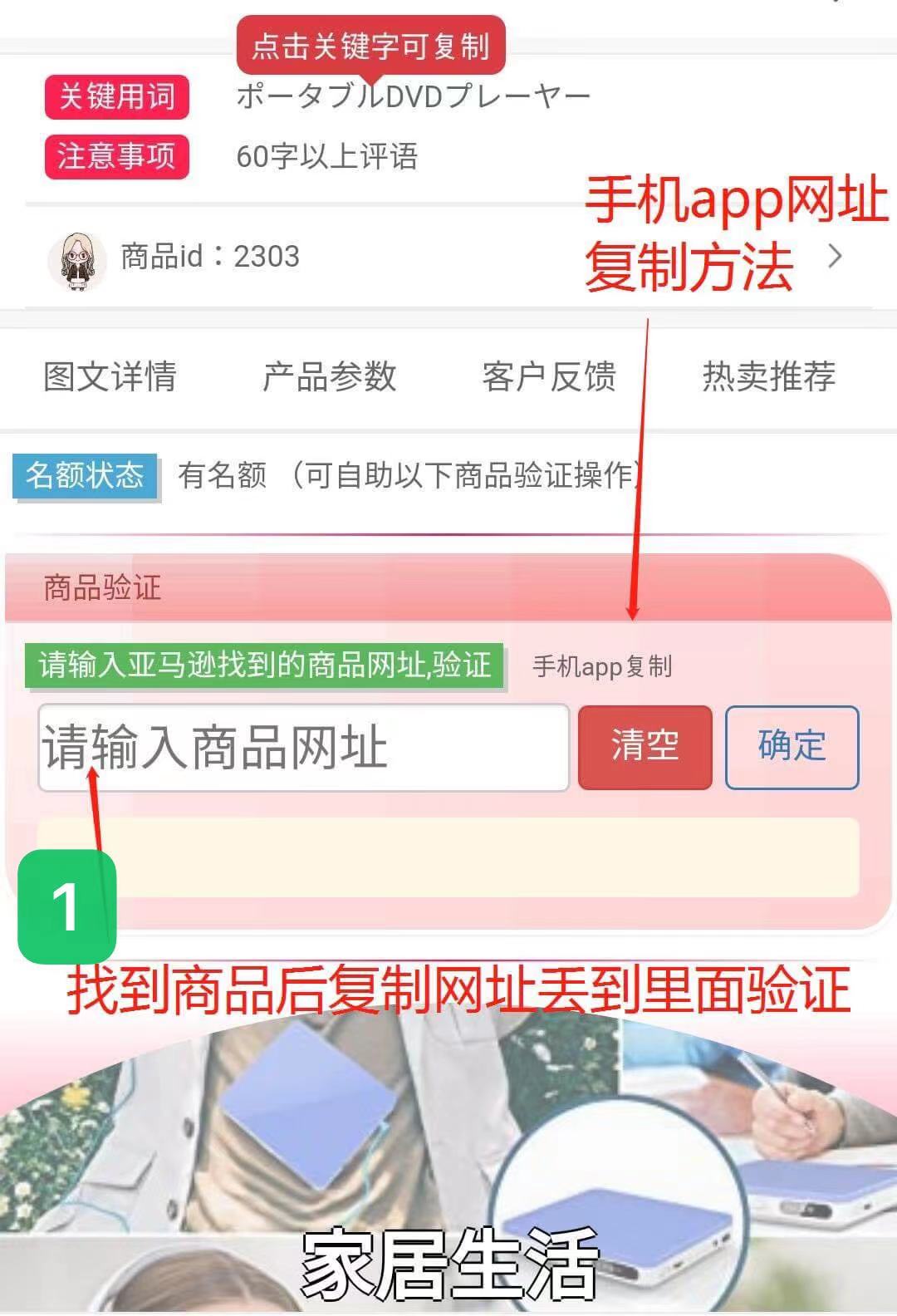Focus the 请输入商品网址 input field
Image resolution: width=897 pixels, height=1316 pixels.
303,747
